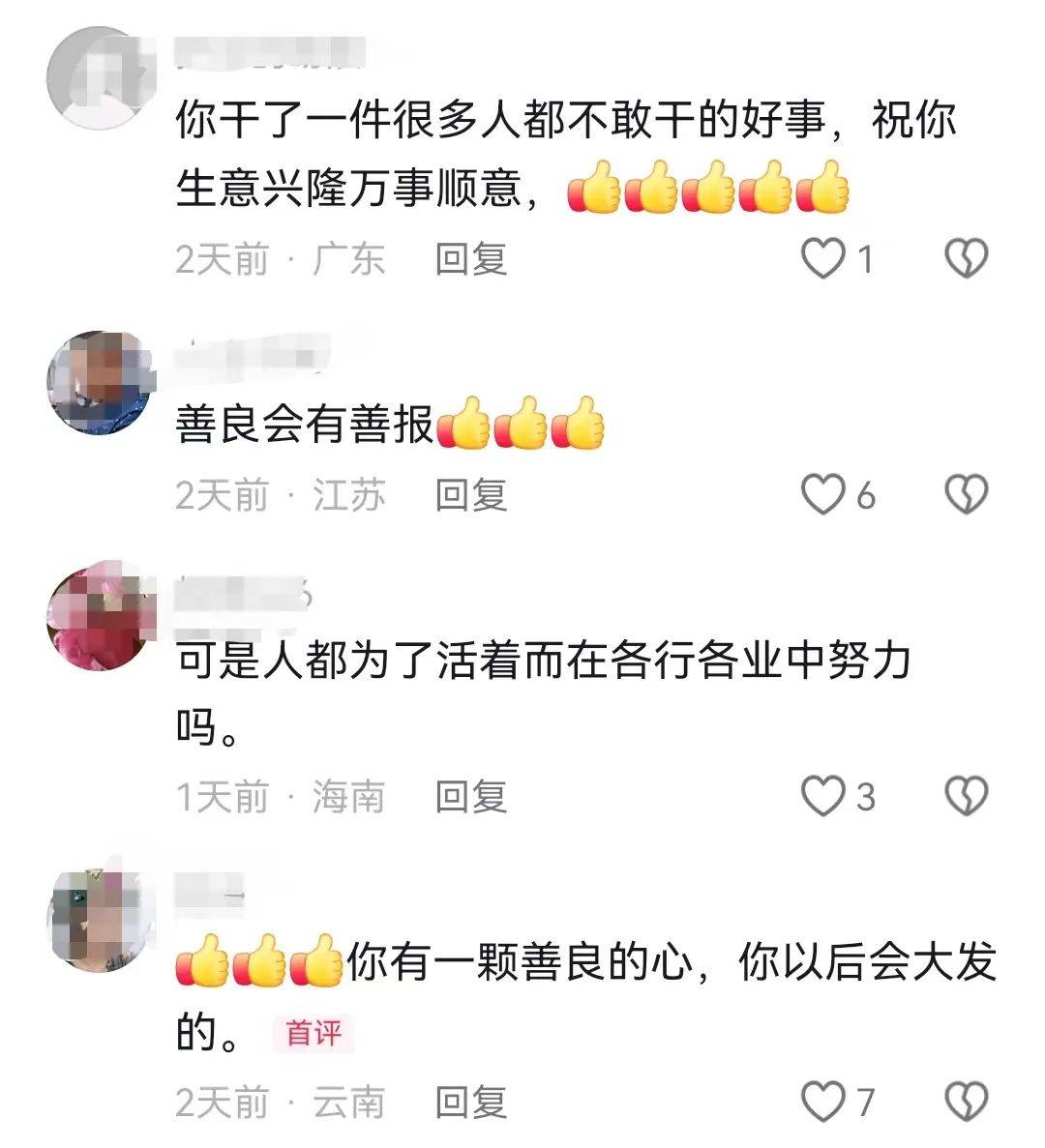Select the broken-heart icon on the Hainan comment
The image size is (1045, 1148).
[x=965, y=796]
